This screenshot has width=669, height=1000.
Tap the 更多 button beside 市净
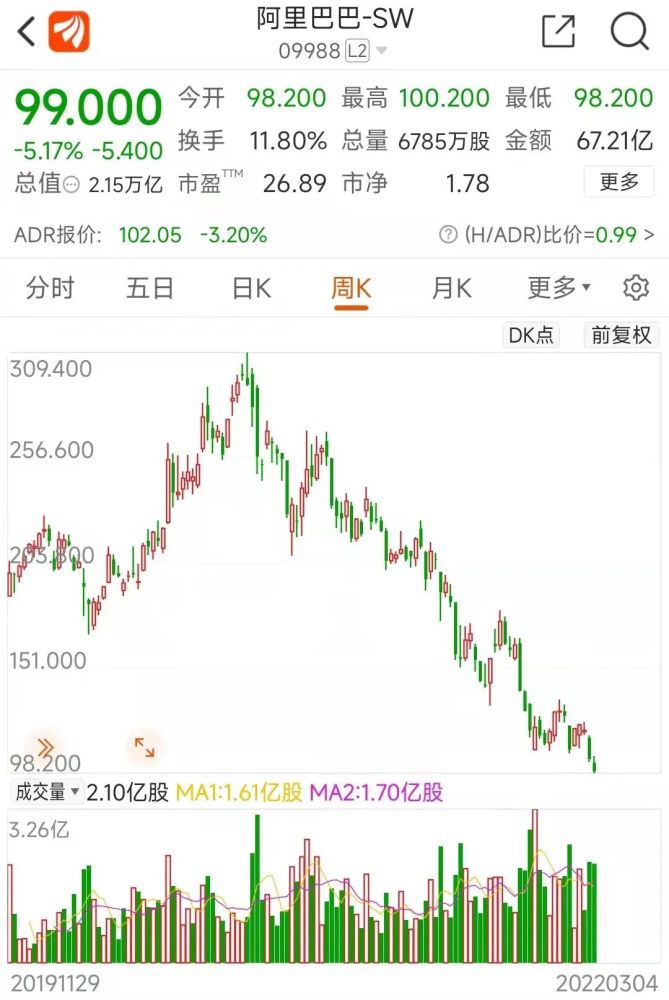(619, 182)
